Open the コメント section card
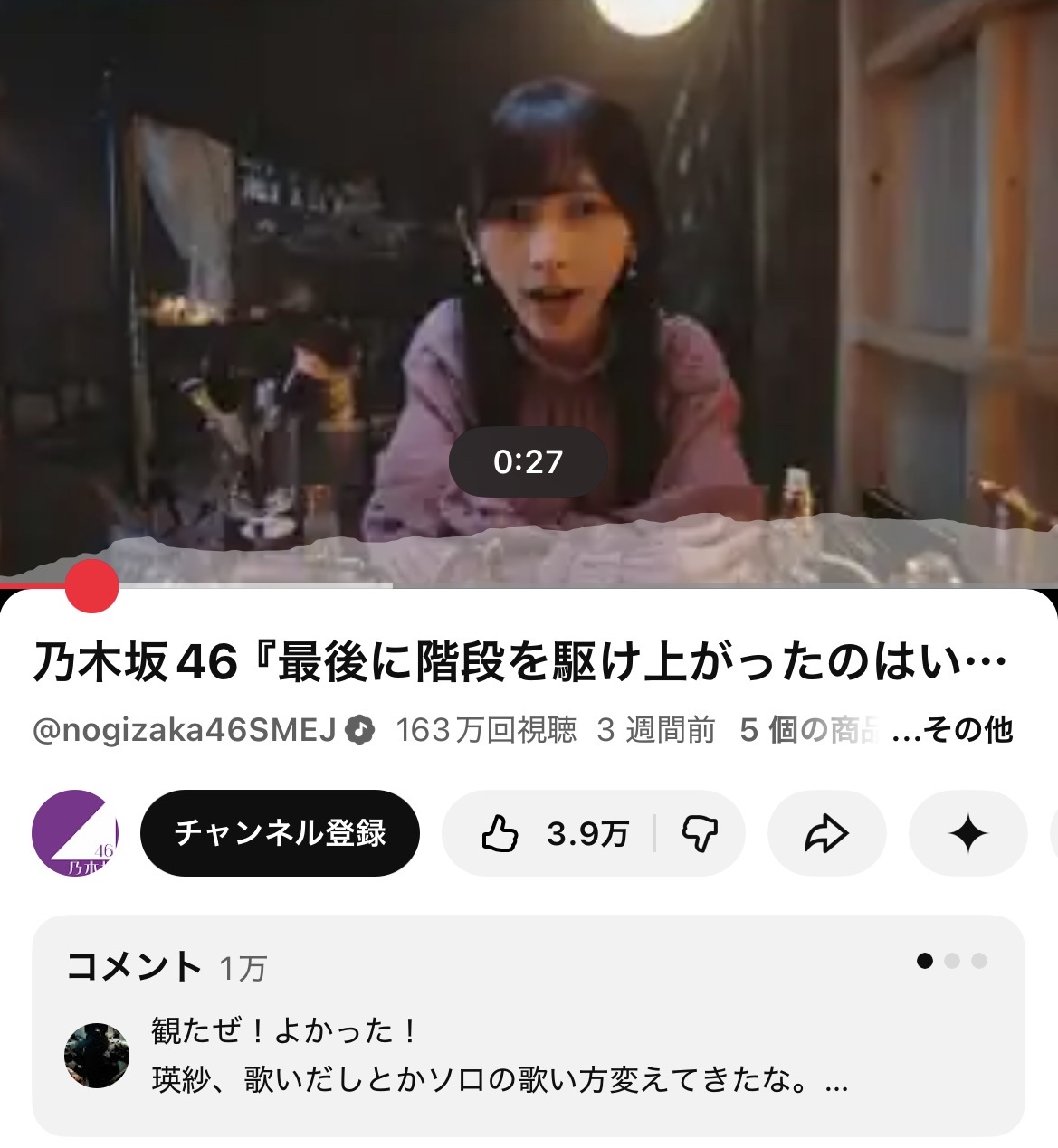This screenshot has width=1058, height=1148. point(528,1025)
